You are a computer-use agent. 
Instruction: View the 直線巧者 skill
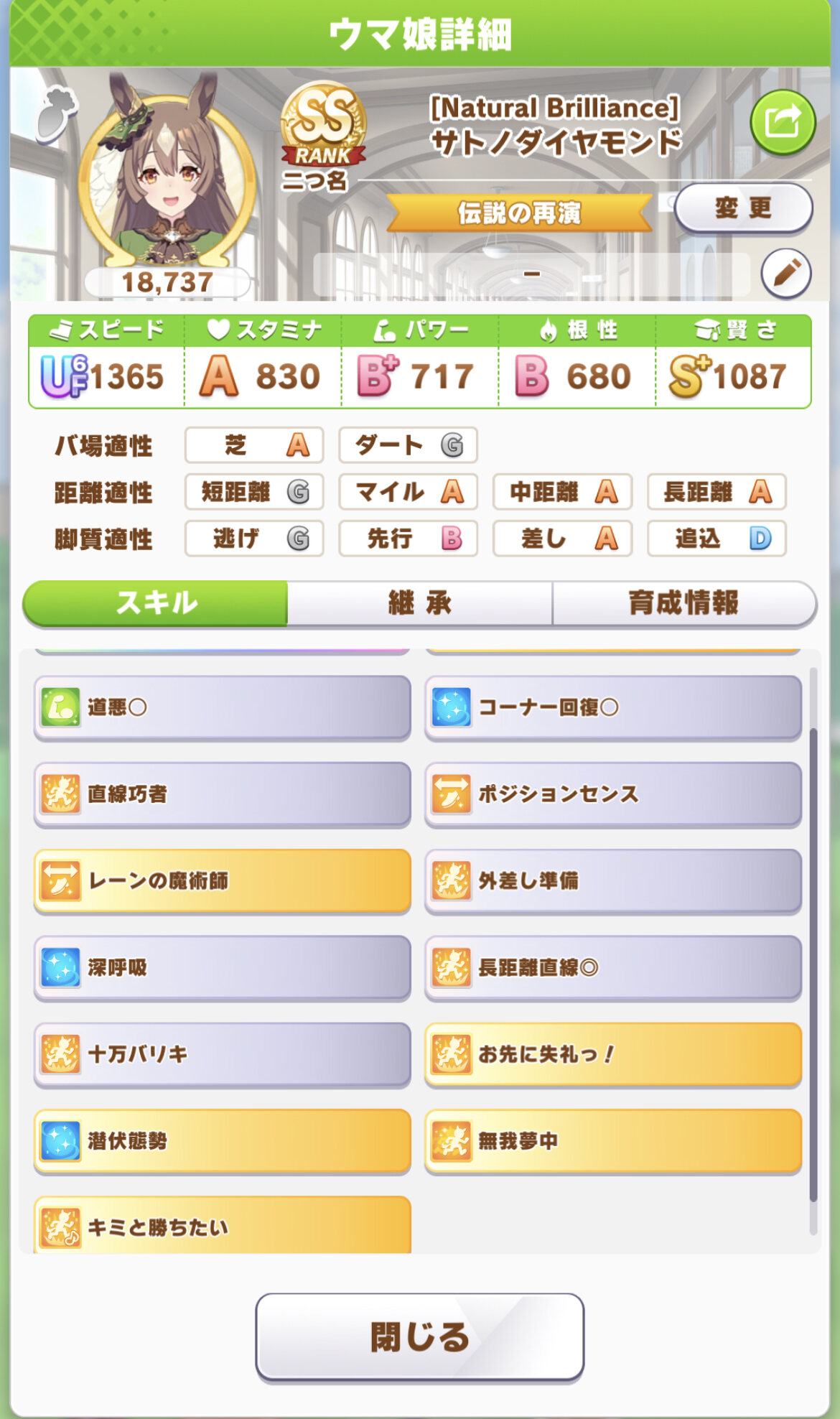click(222, 794)
